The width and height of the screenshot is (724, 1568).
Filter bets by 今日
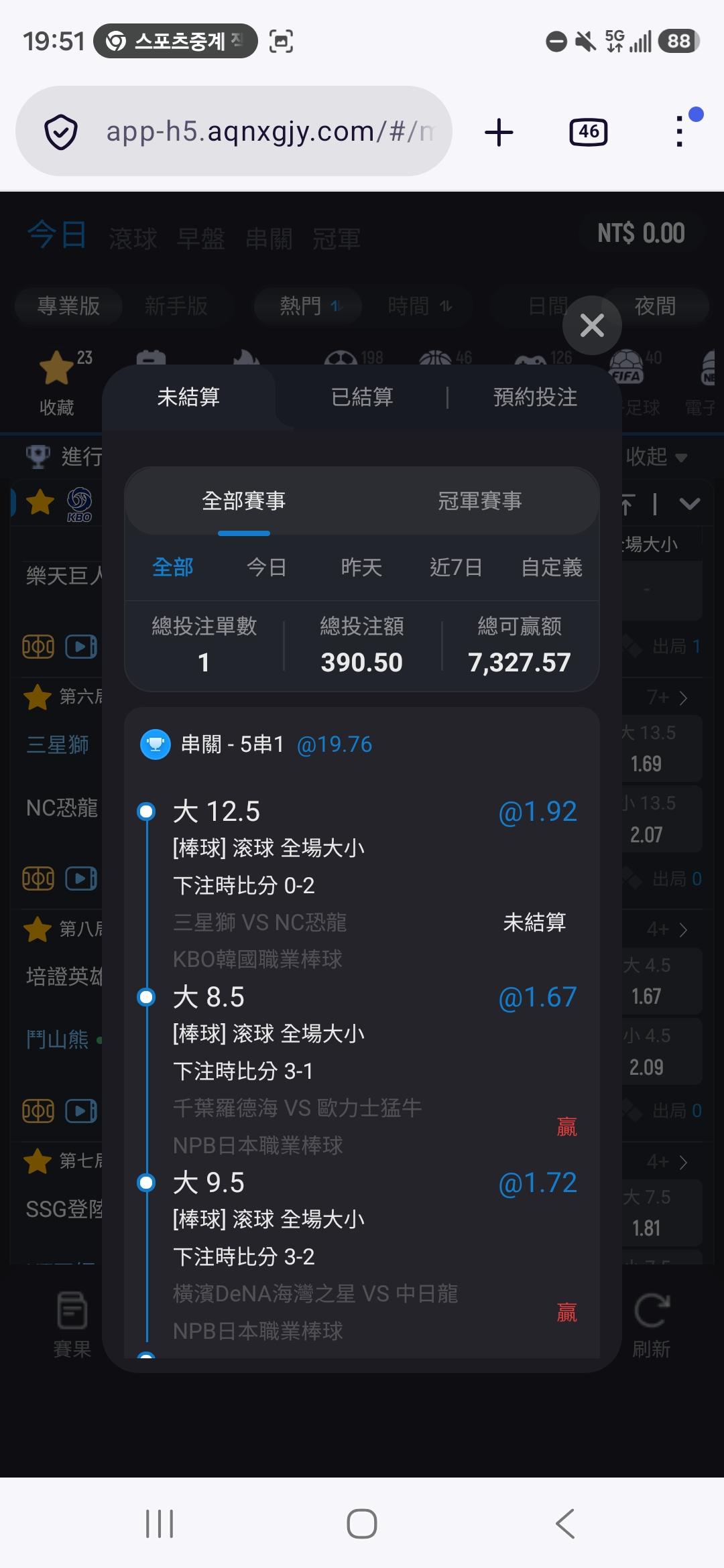tap(267, 568)
